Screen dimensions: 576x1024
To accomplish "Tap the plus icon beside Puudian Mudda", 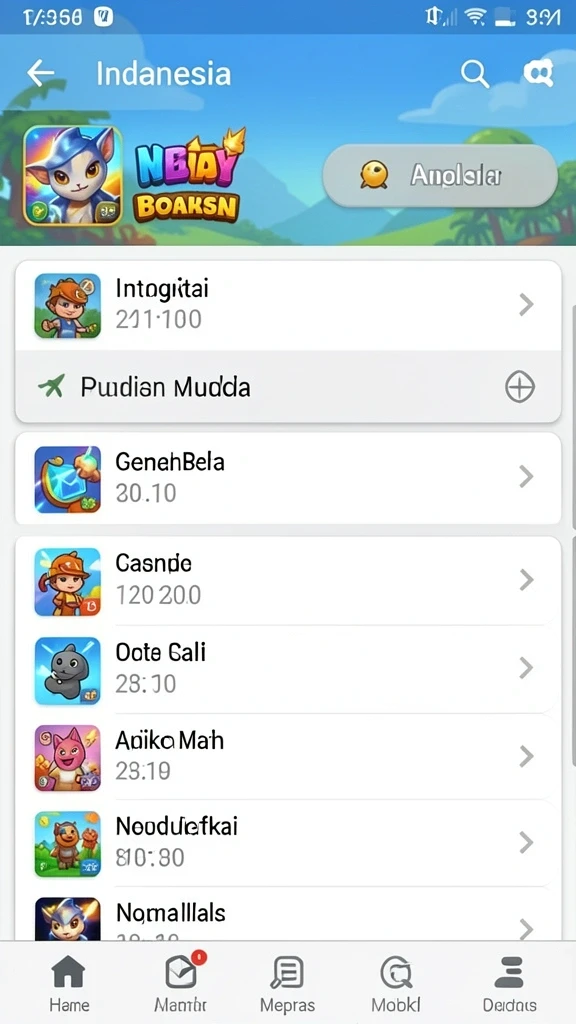I will tap(520, 387).
